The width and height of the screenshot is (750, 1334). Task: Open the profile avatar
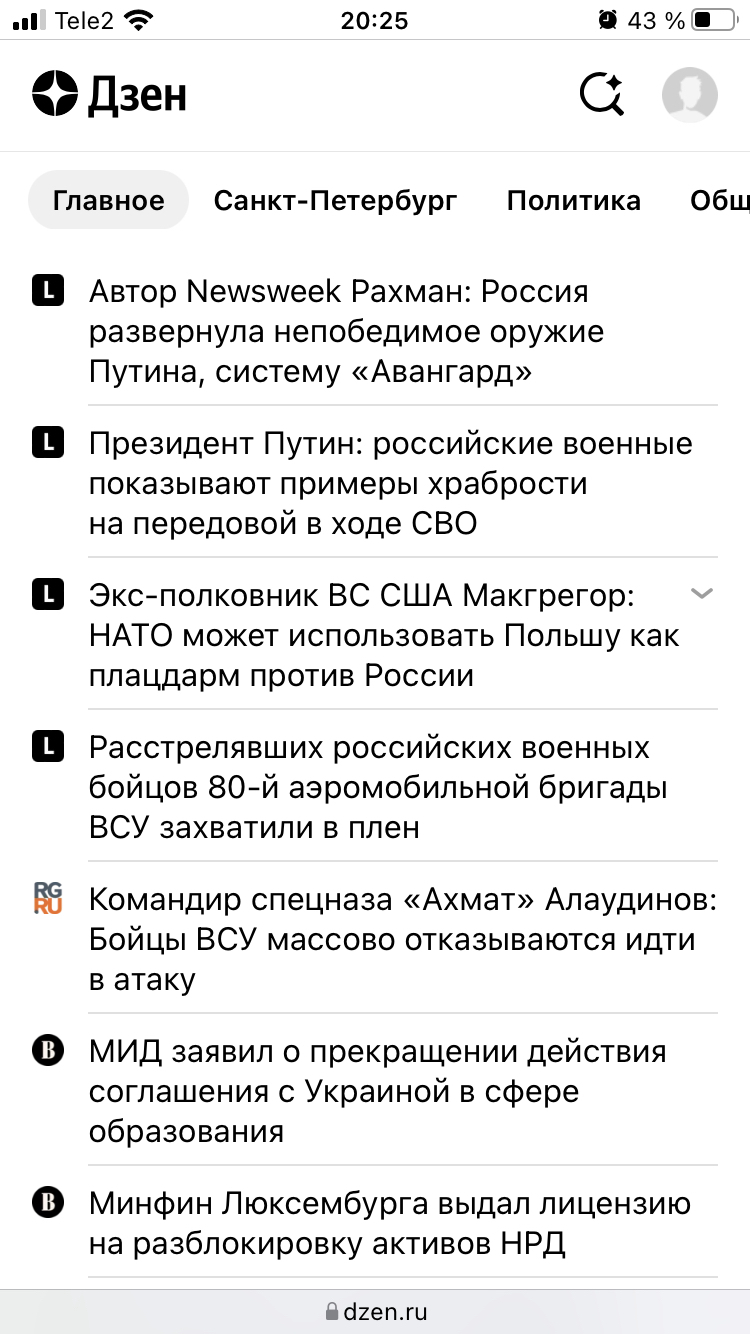[690, 95]
